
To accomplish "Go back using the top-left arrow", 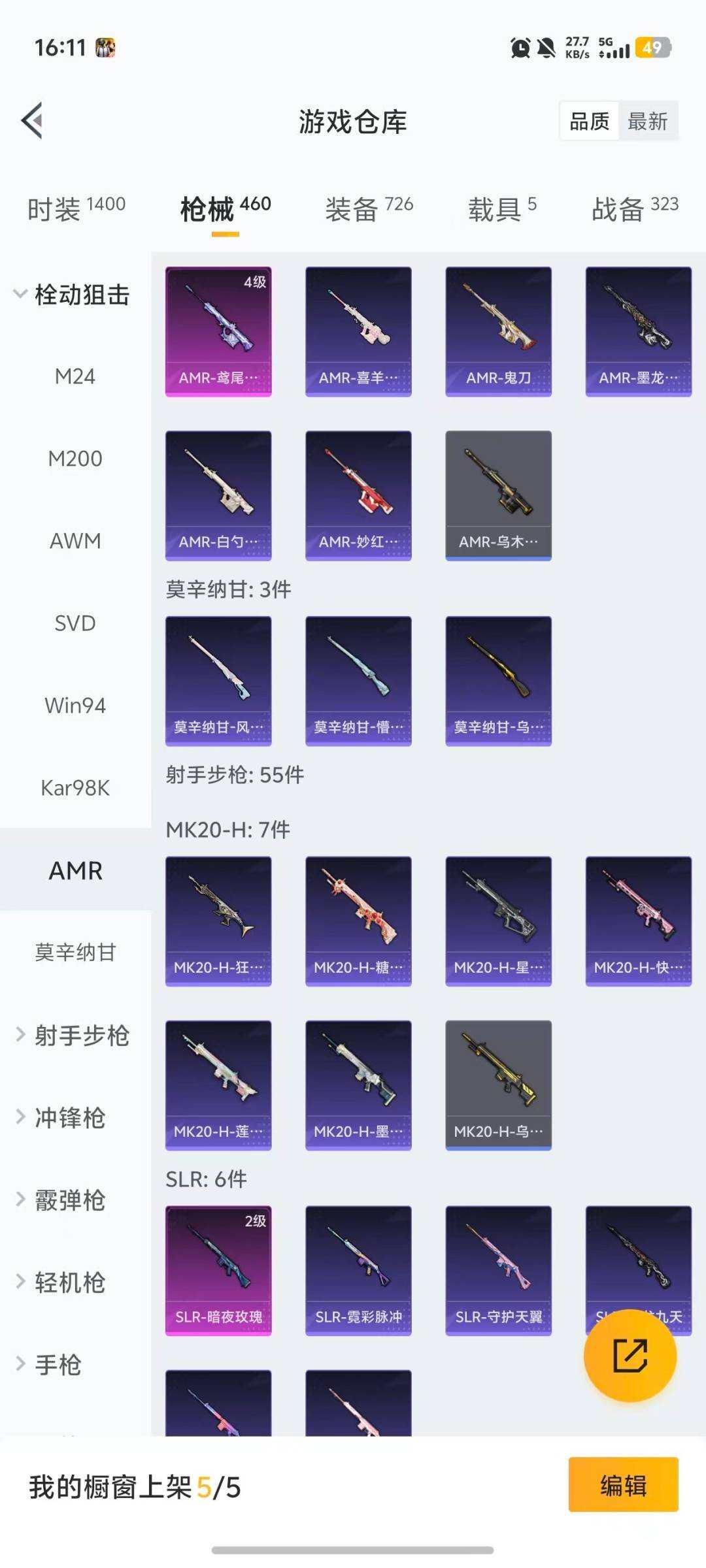I will 32,121.
